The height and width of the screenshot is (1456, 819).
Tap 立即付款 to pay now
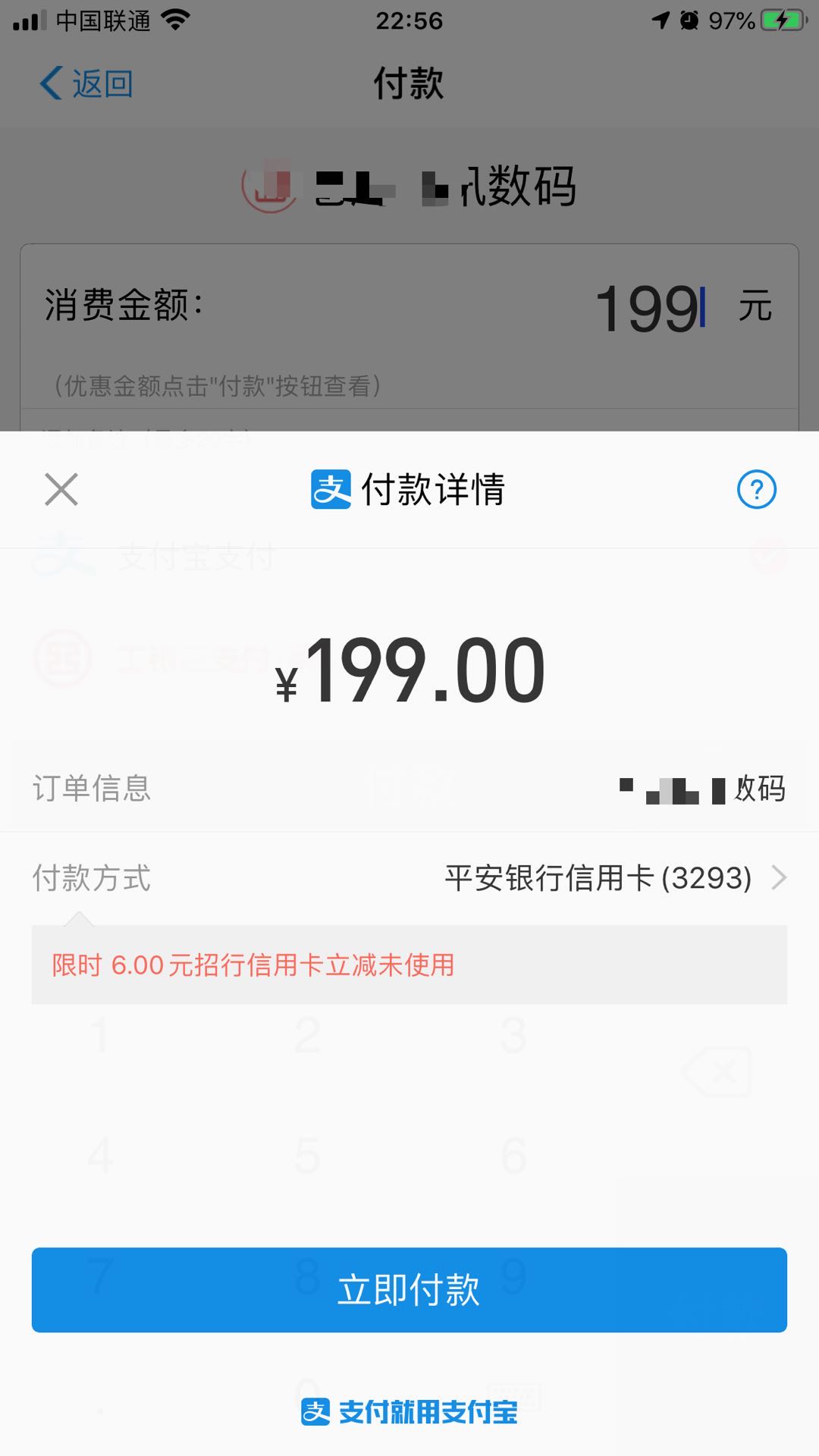click(x=409, y=1290)
